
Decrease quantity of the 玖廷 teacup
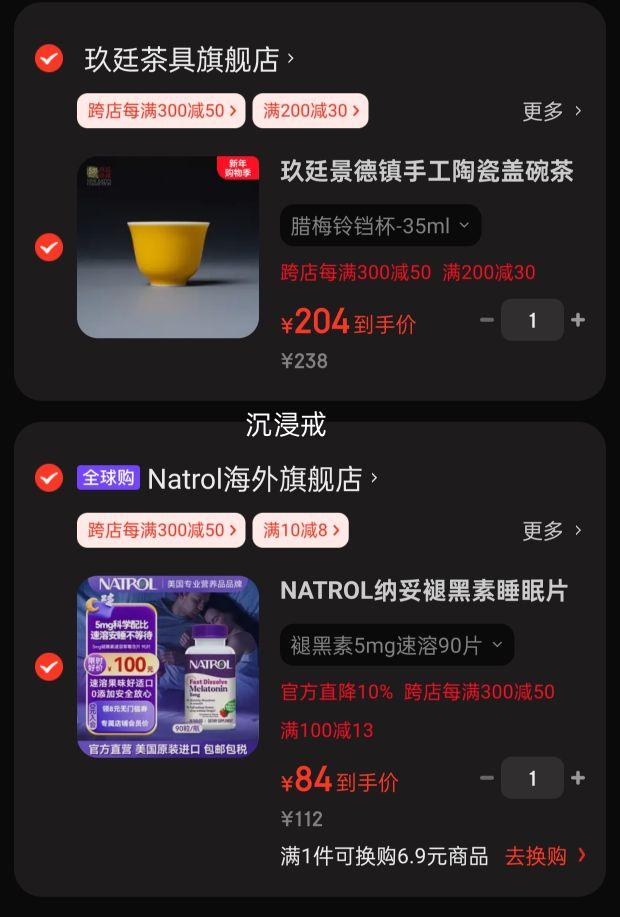(x=487, y=320)
